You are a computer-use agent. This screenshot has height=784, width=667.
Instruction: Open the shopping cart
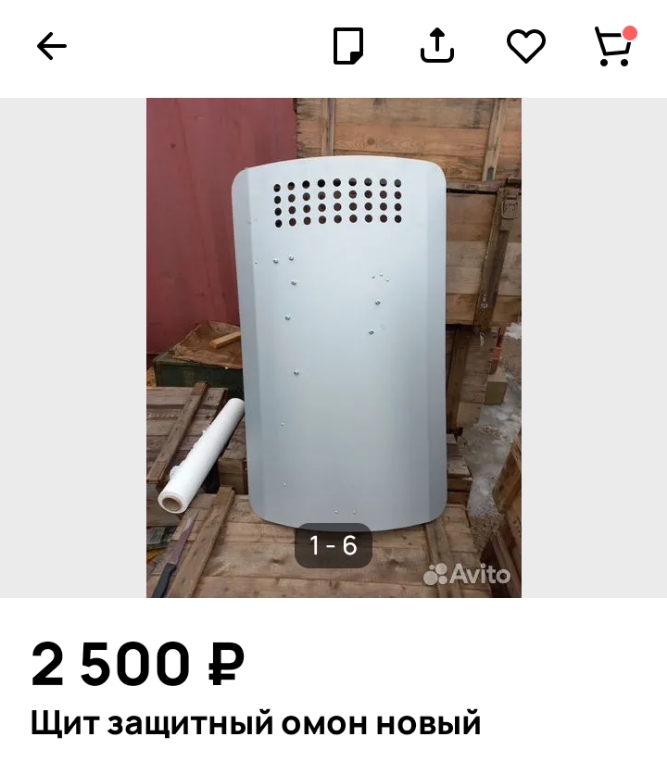pos(613,46)
